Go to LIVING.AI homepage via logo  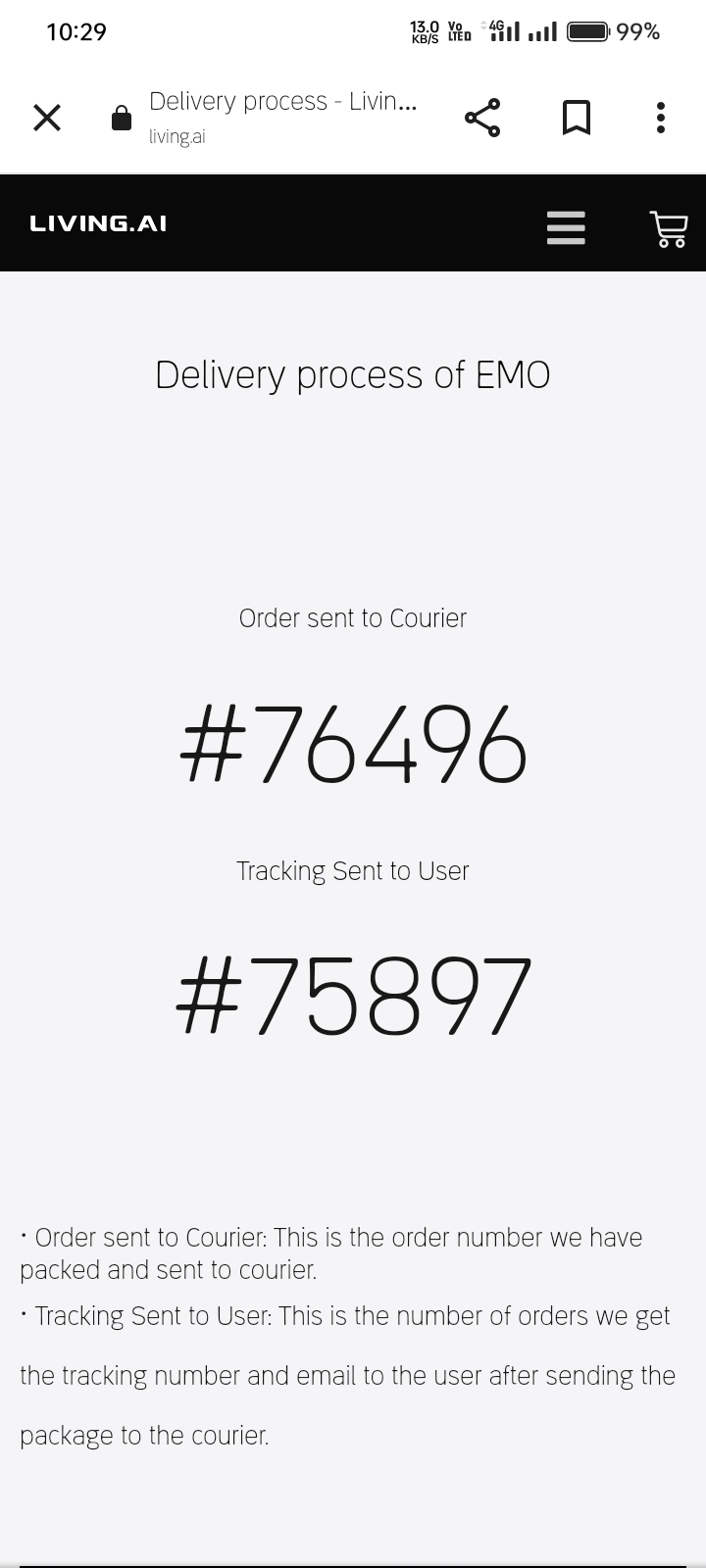pyautogui.click(x=98, y=223)
